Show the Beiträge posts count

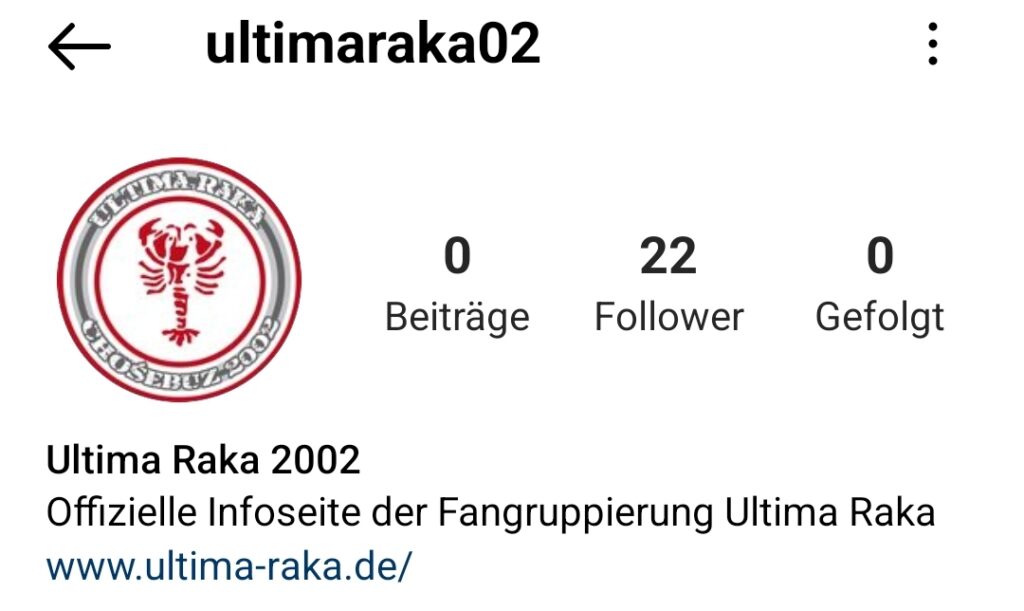(x=457, y=284)
